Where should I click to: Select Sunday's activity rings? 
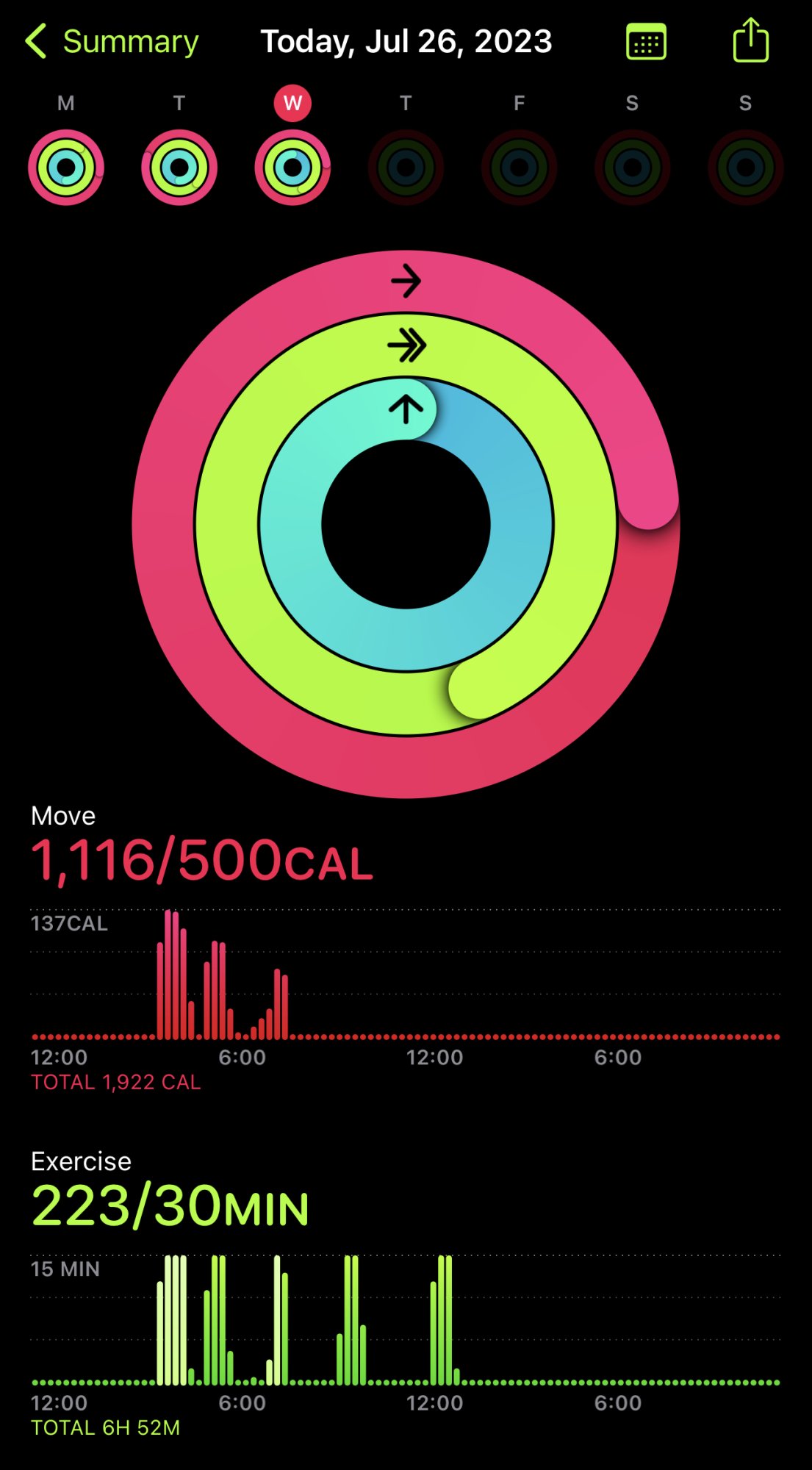(x=745, y=168)
